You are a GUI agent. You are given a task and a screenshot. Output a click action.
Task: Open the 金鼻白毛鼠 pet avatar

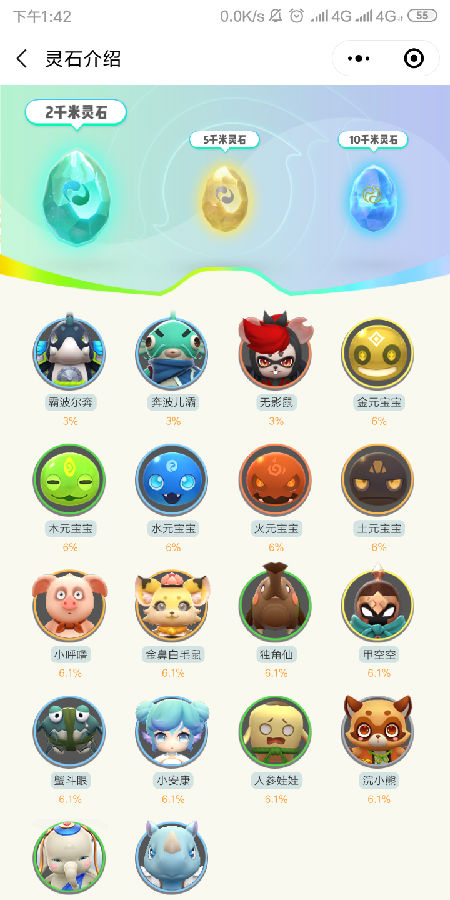coord(172,605)
